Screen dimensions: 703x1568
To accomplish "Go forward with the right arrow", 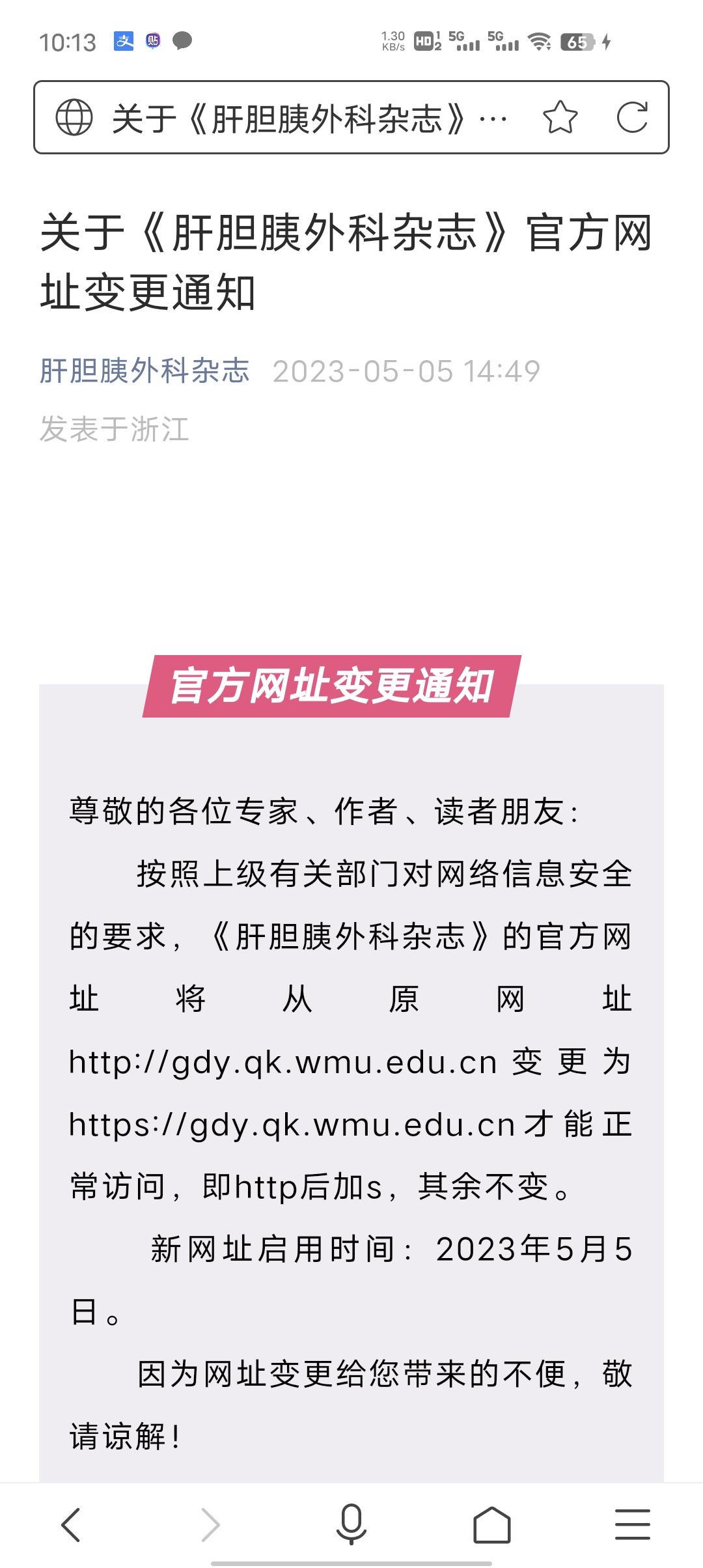I will click(x=211, y=1525).
